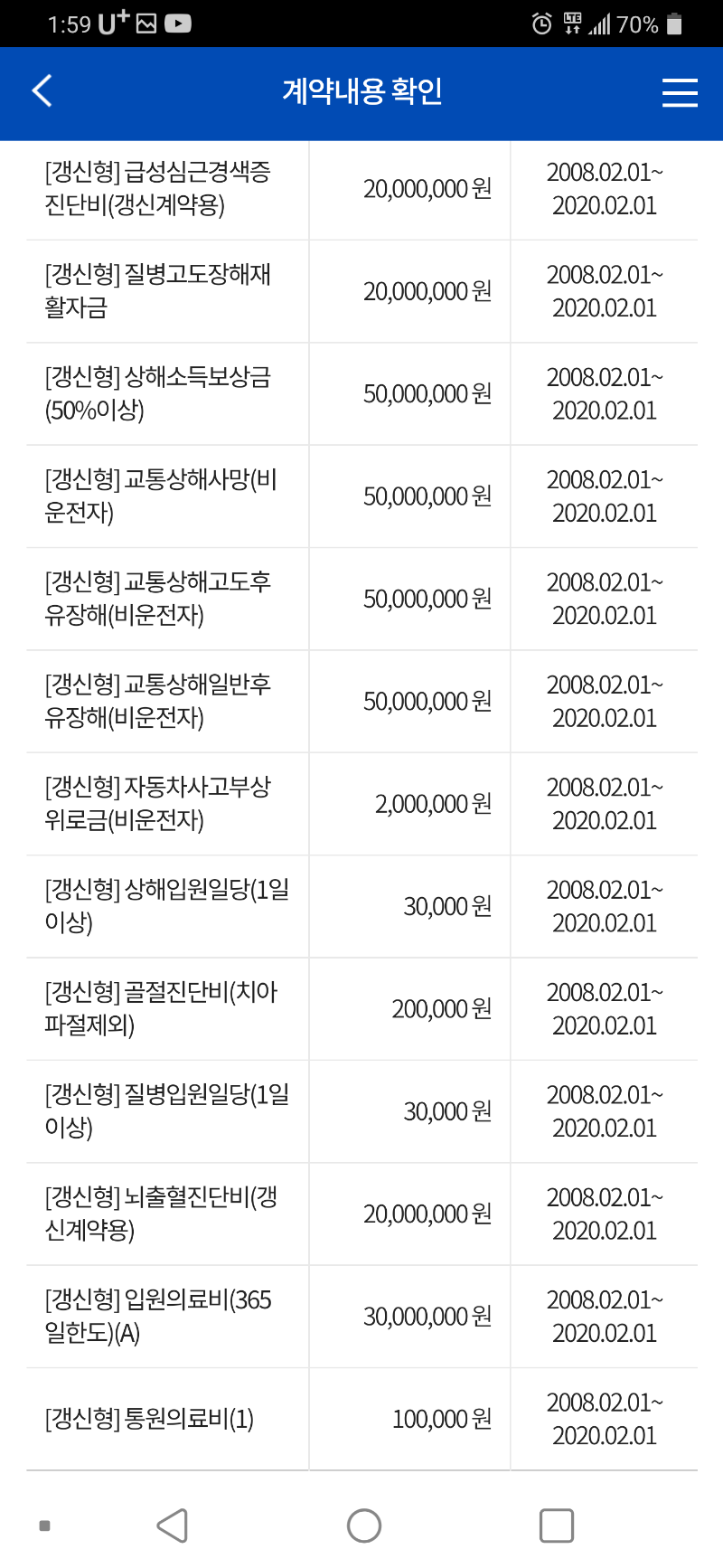Go to the home screen
This screenshot has width=723, height=1568.
364,1525
